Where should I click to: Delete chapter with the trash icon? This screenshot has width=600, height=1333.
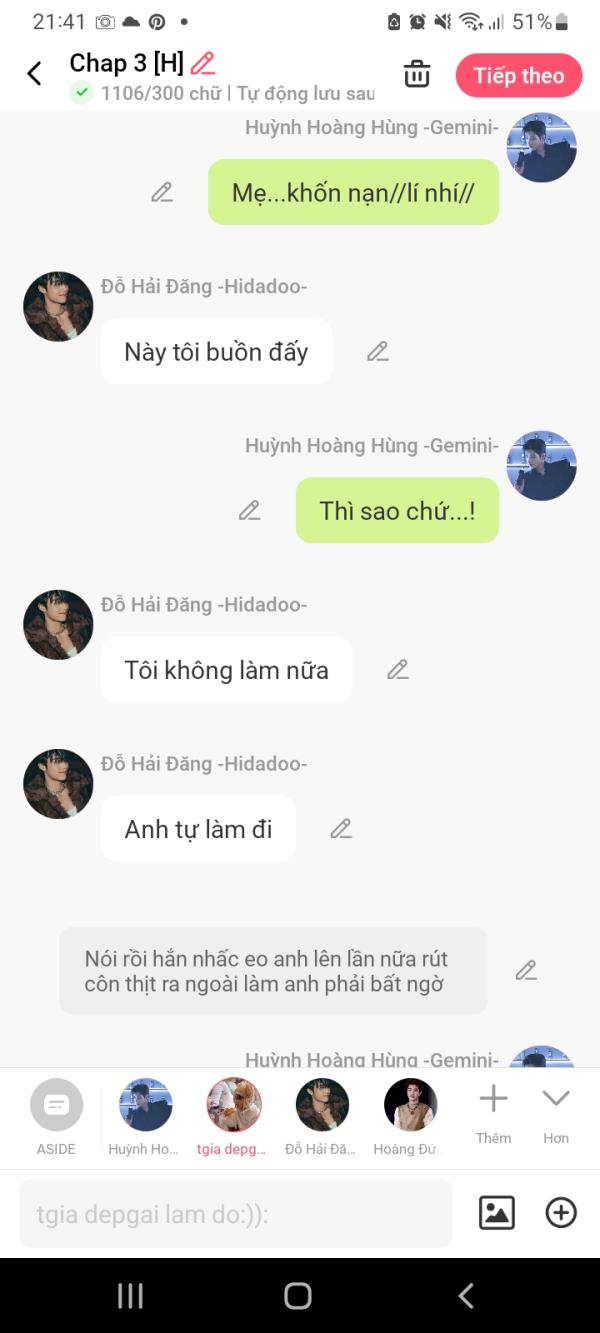click(417, 74)
